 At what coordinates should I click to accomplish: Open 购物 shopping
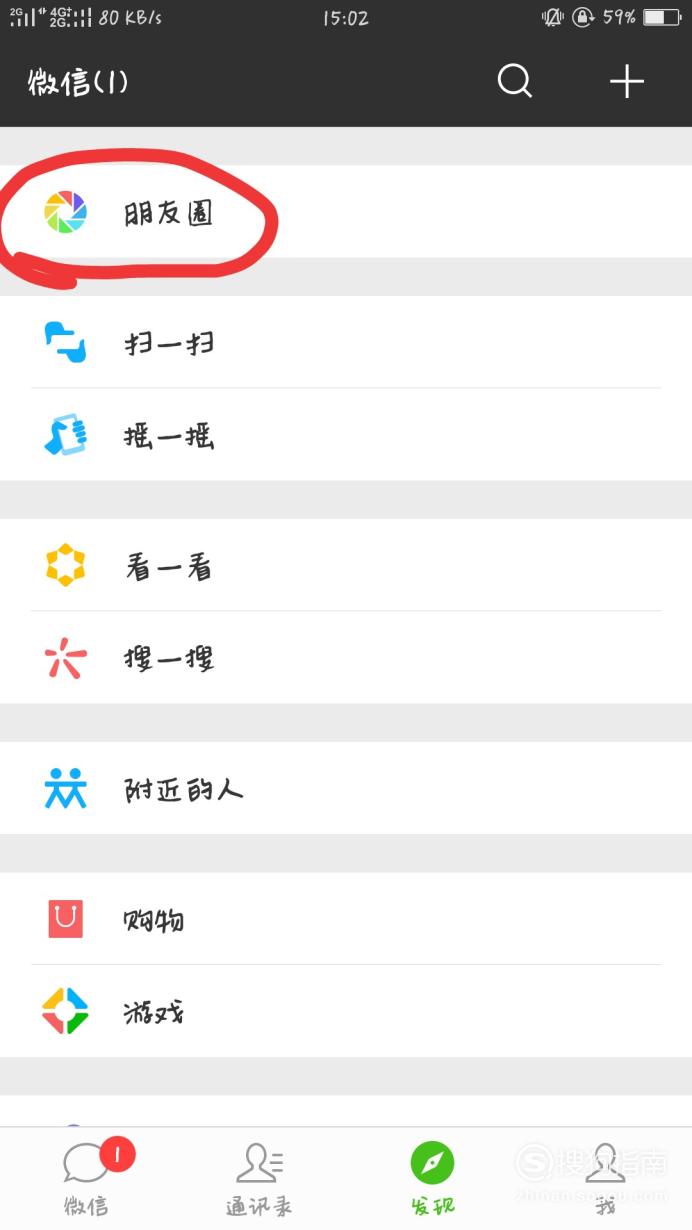click(346, 919)
